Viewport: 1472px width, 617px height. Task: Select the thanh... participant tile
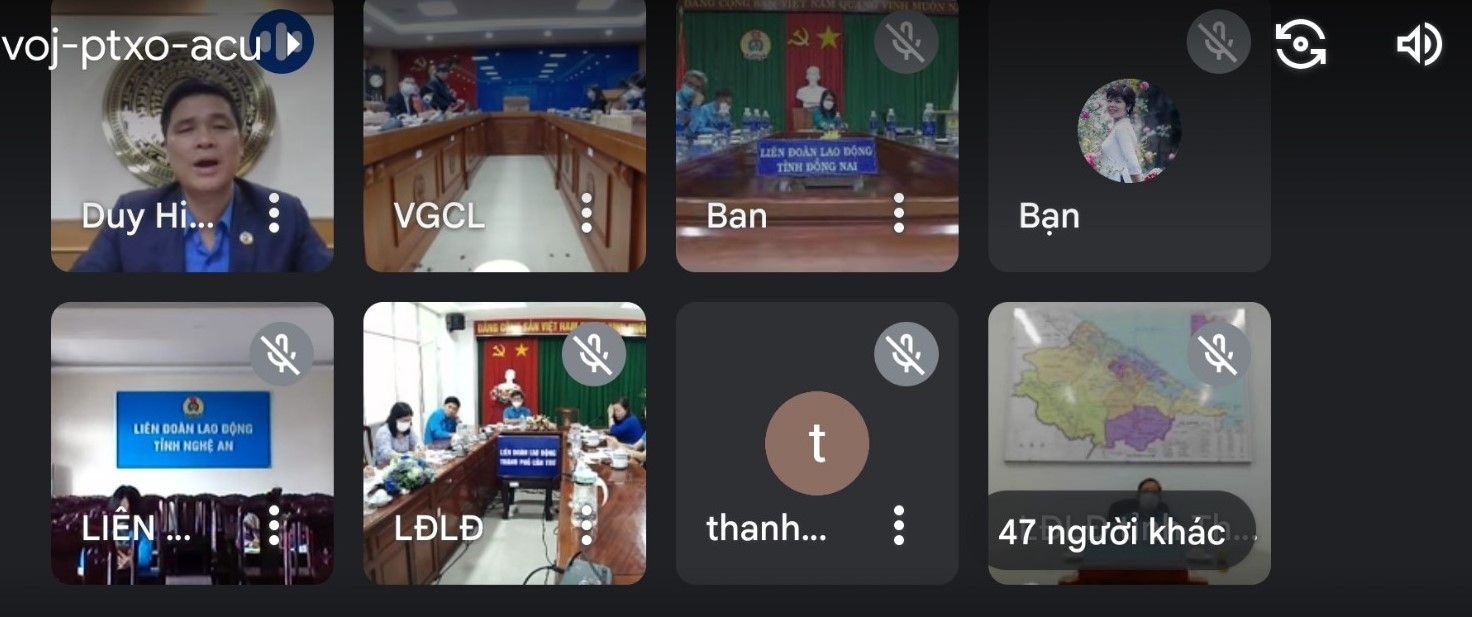[x=816, y=443]
